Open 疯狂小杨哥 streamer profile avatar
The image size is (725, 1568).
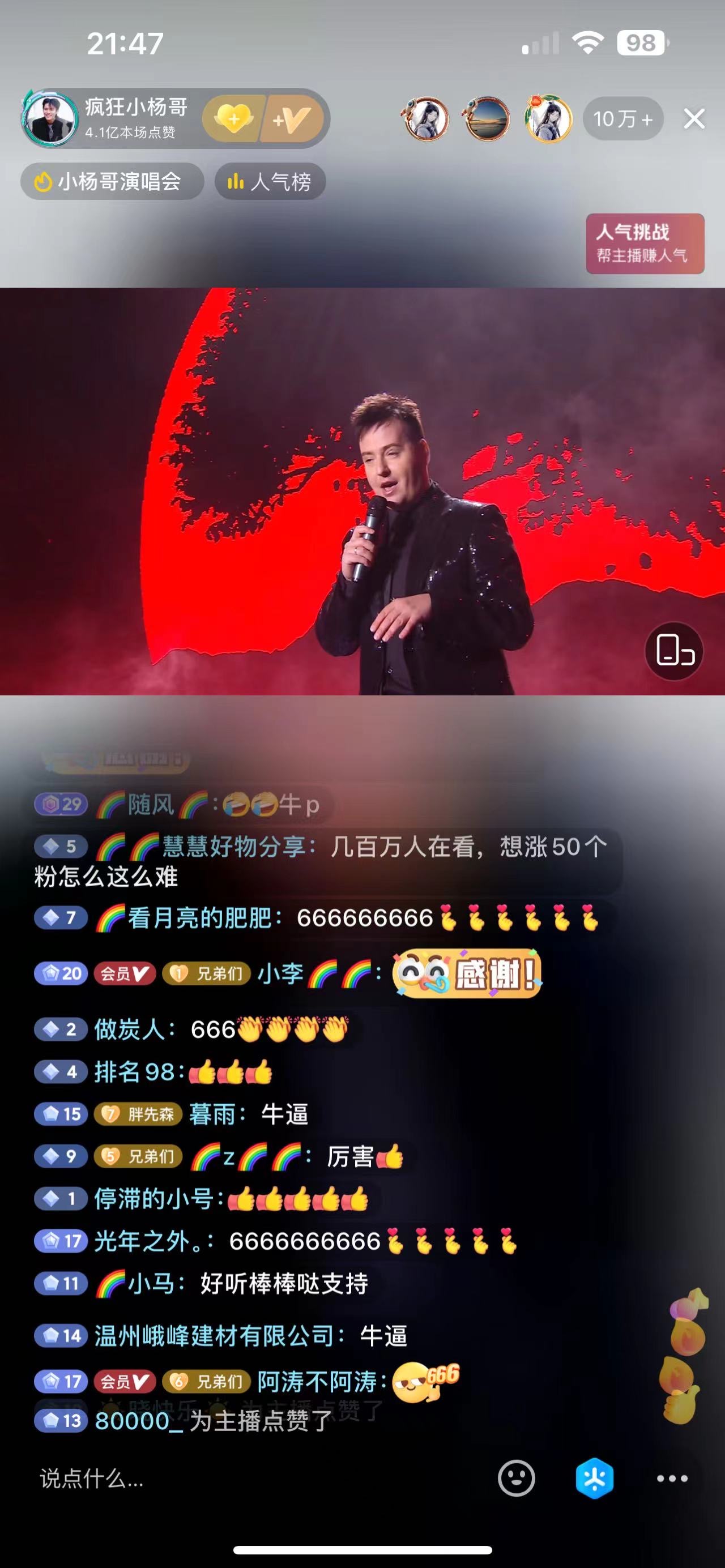point(50,118)
